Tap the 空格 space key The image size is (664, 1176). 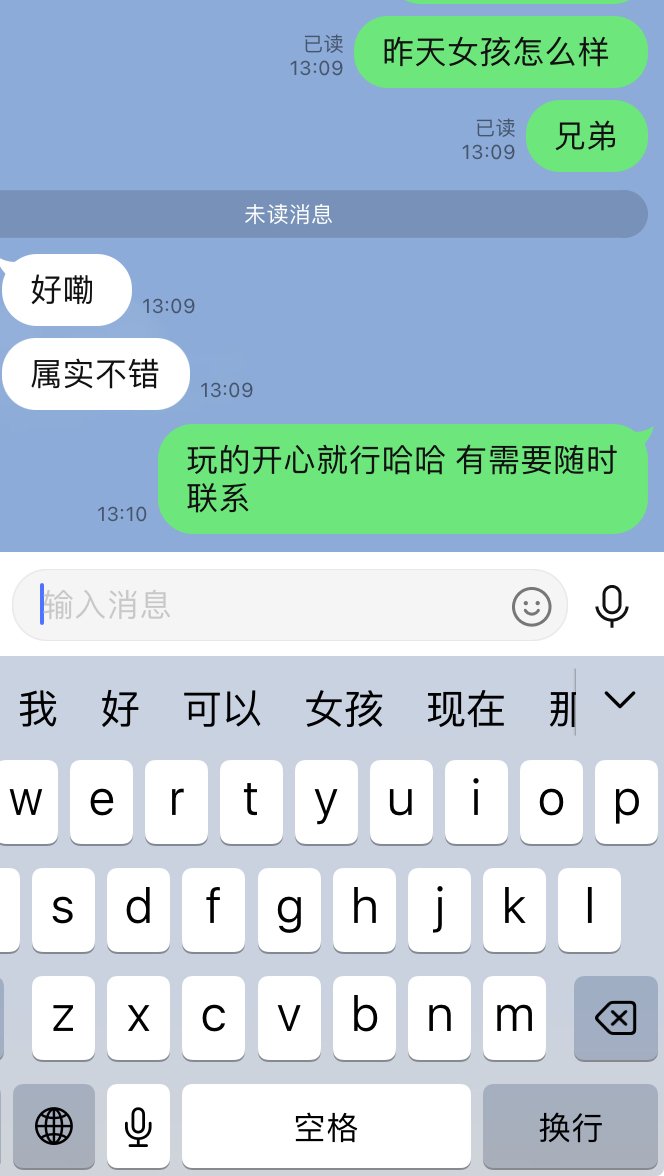coord(326,1127)
